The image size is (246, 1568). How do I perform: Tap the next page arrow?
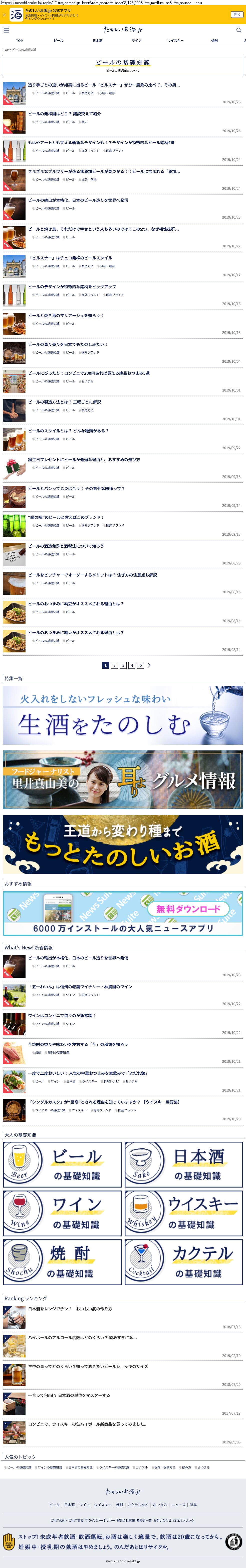click(x=149, y=665)
